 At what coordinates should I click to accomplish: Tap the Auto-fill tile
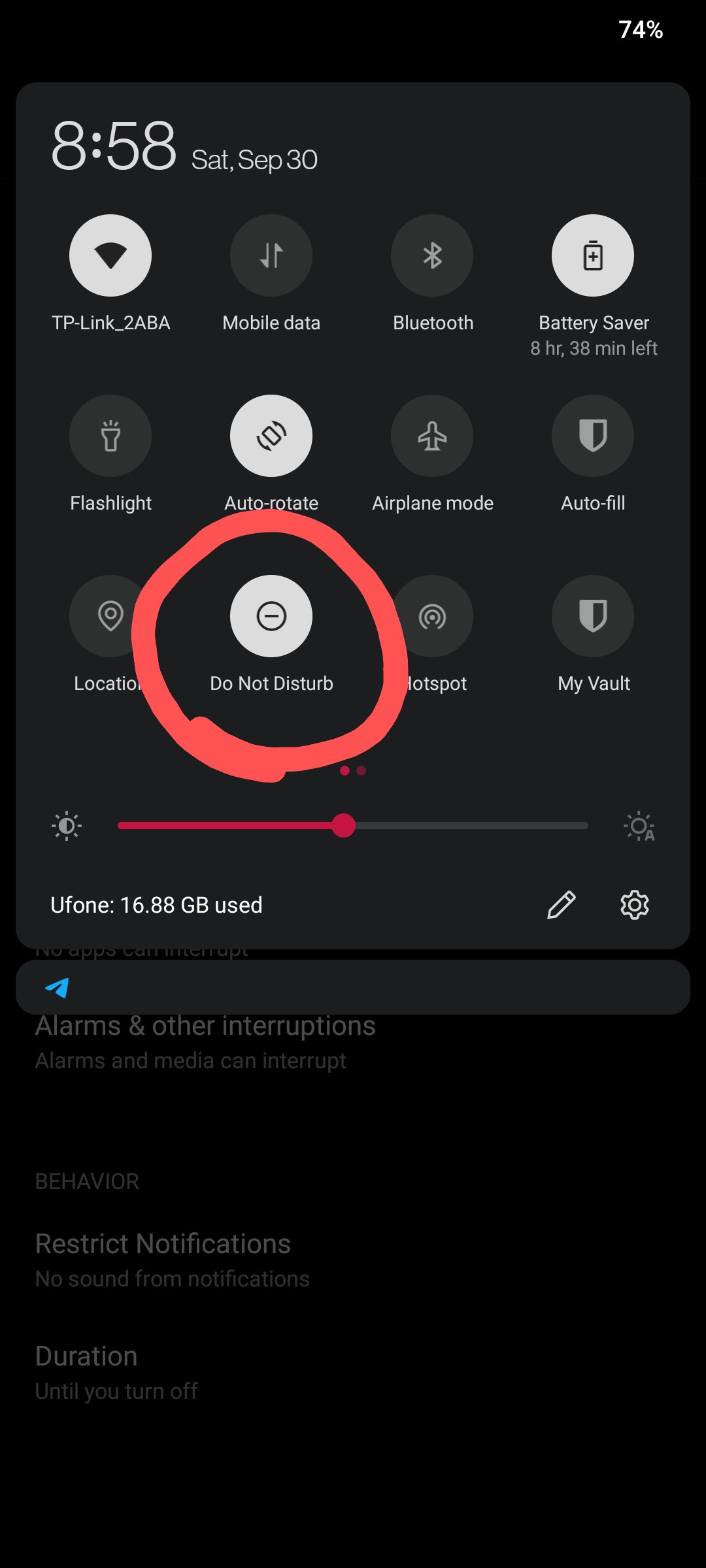[x=593, y=436]
